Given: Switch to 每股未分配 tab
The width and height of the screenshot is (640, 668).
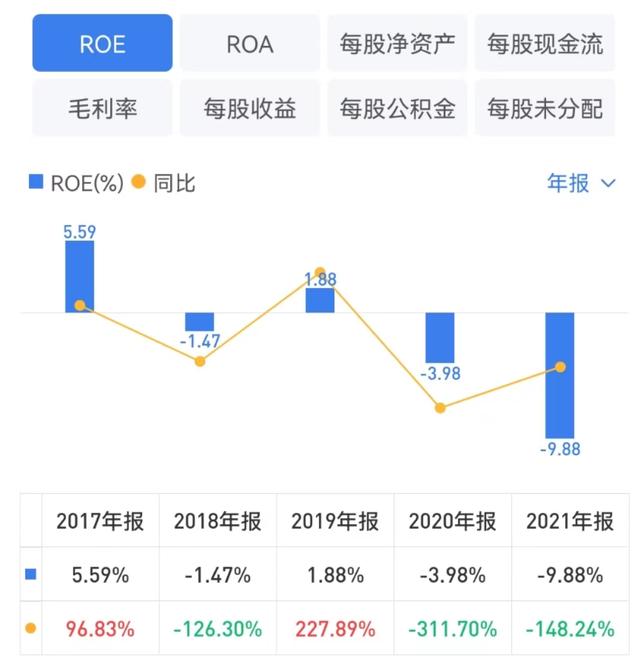Looking at the screenshot, I should coord(544,108).
